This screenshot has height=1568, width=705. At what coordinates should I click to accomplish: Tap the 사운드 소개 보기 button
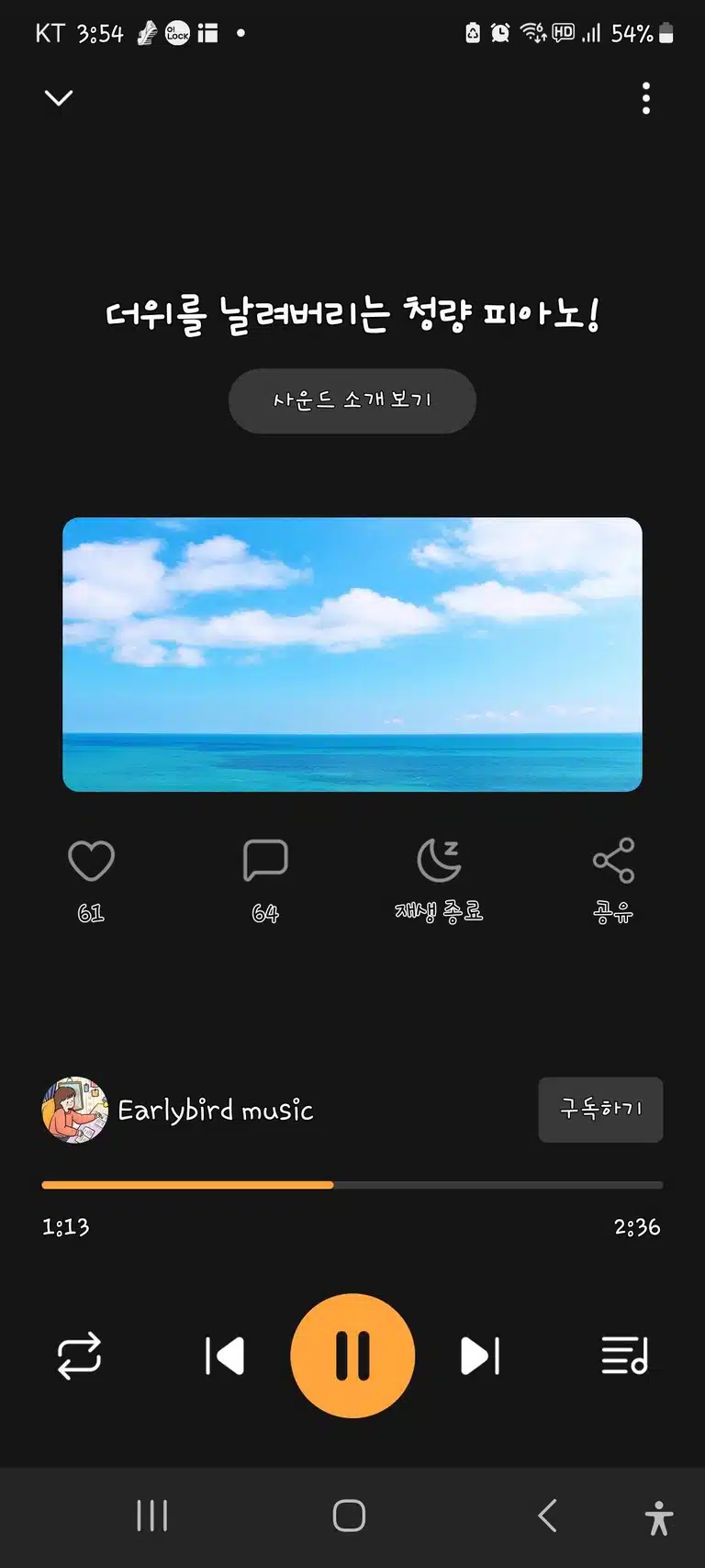(x=352, y=400)
